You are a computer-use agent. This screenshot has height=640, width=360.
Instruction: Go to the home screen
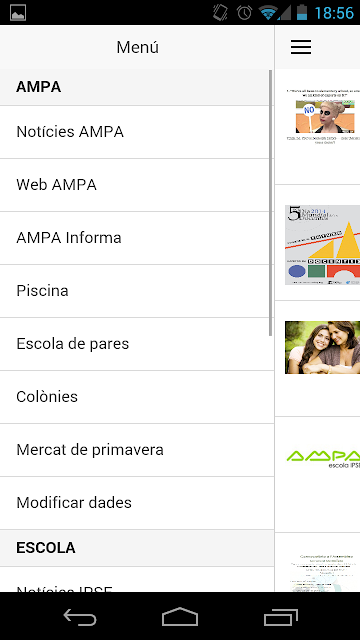coord(180,616)
